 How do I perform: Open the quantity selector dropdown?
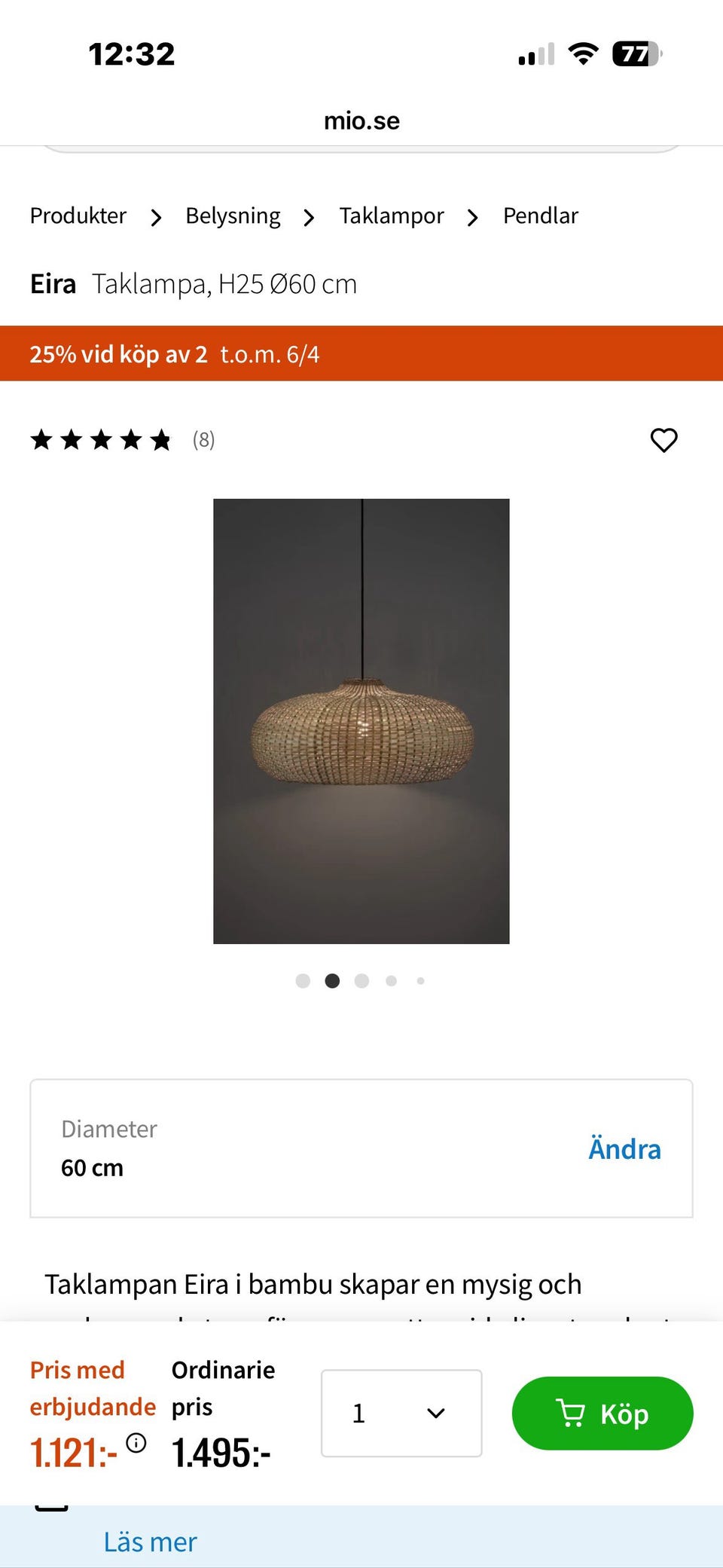(x=401, y=1414)
